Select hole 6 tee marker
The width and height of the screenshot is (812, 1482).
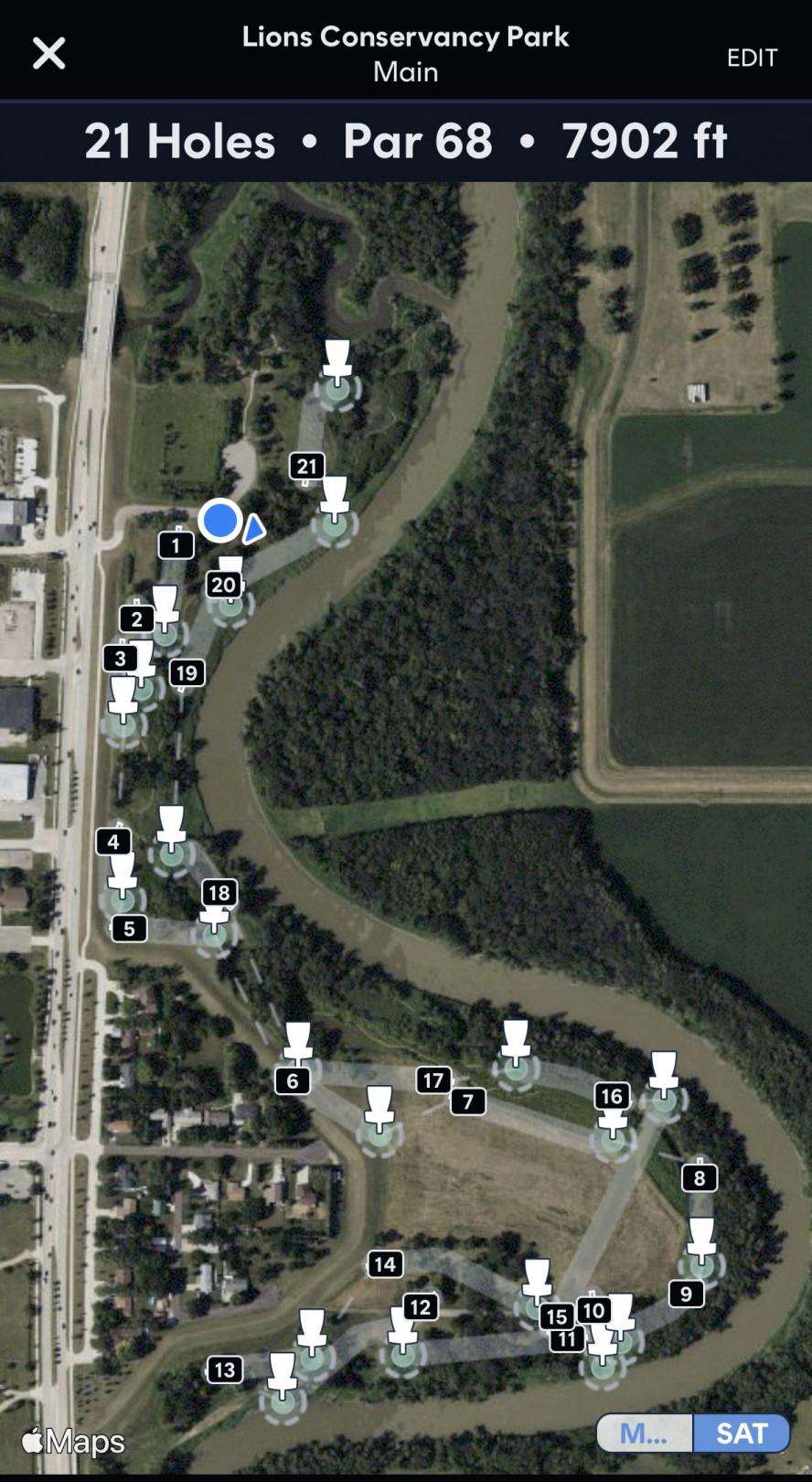(293, 1081)
